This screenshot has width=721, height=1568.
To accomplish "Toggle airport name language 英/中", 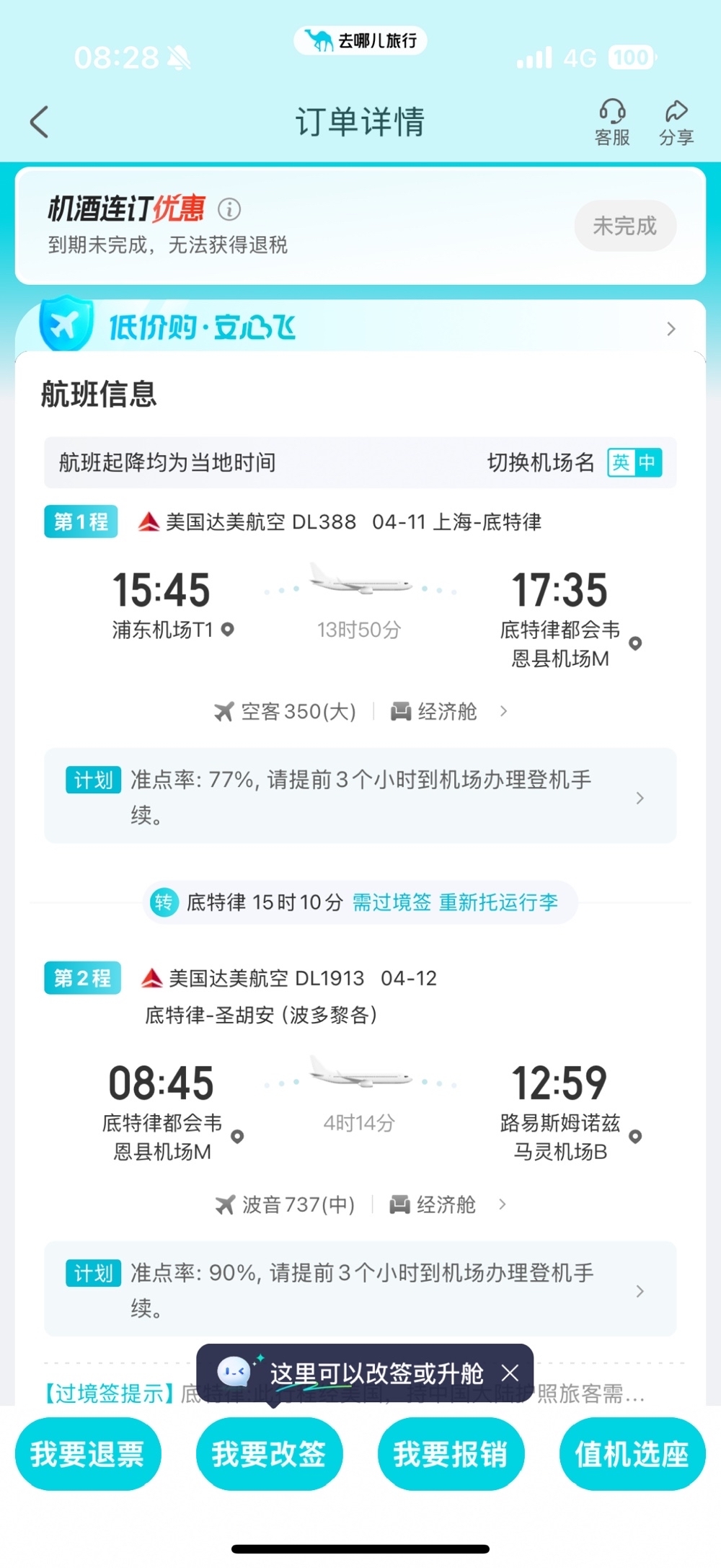I will 634,462.
